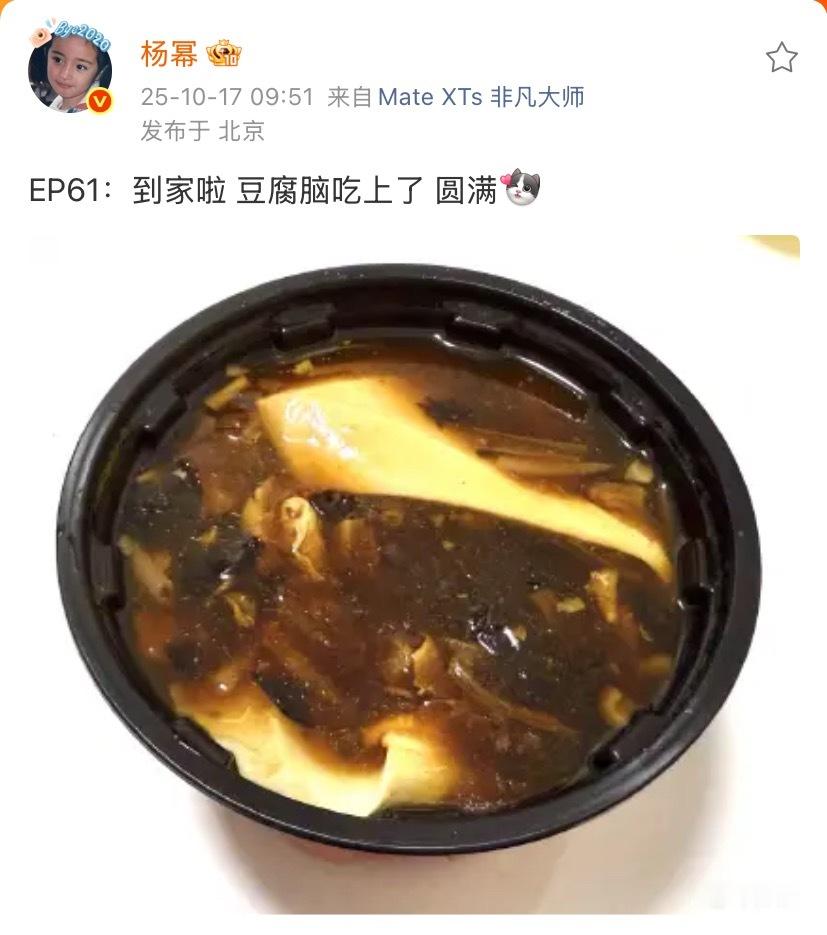Open the Mate XTs 非凡大师 source link
The width and height of the screenshot is (827, 935).
(481, 97)
